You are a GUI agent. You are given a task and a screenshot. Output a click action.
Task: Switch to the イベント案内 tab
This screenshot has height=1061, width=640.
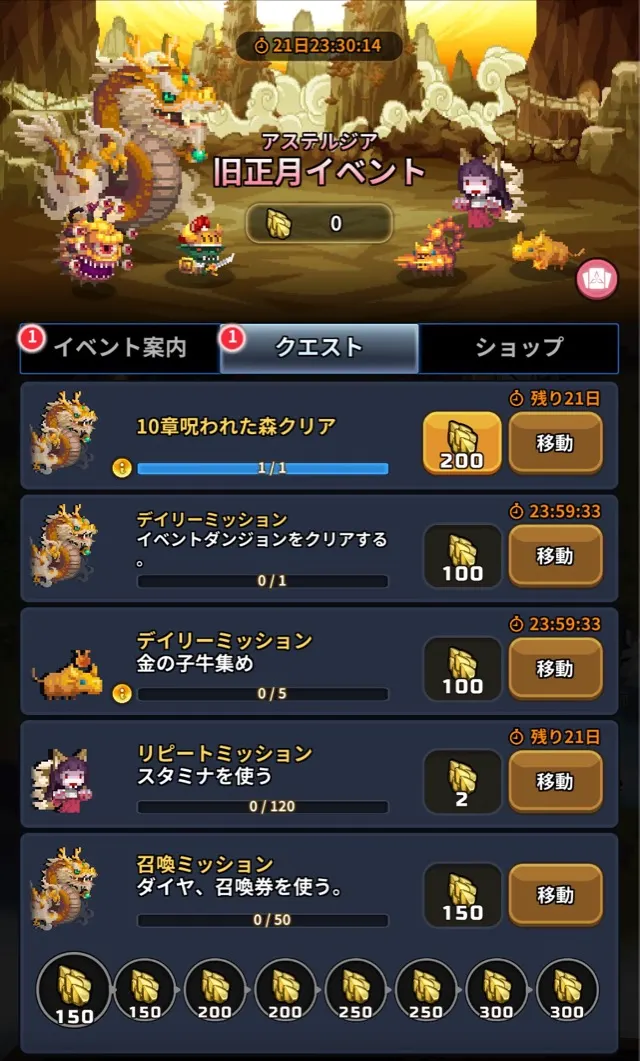click(x=119, y=348)
